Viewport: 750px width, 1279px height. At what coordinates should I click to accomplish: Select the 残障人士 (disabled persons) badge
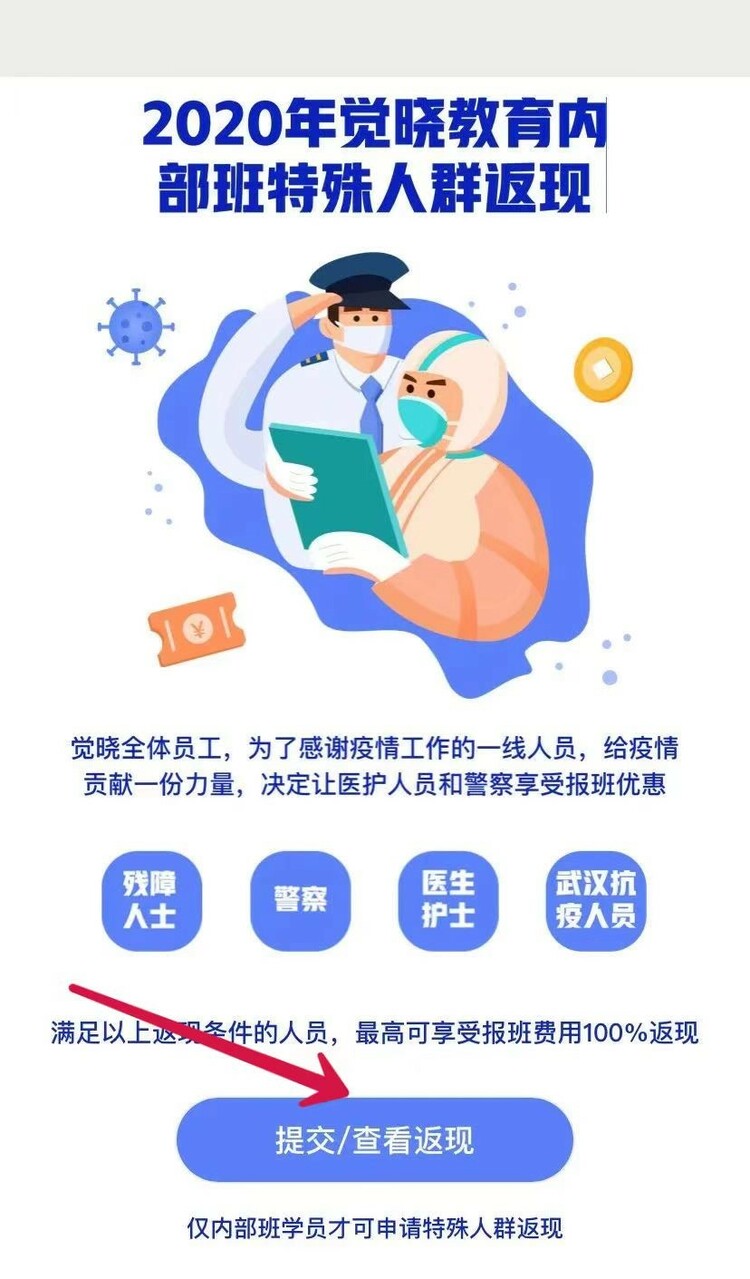152,903
